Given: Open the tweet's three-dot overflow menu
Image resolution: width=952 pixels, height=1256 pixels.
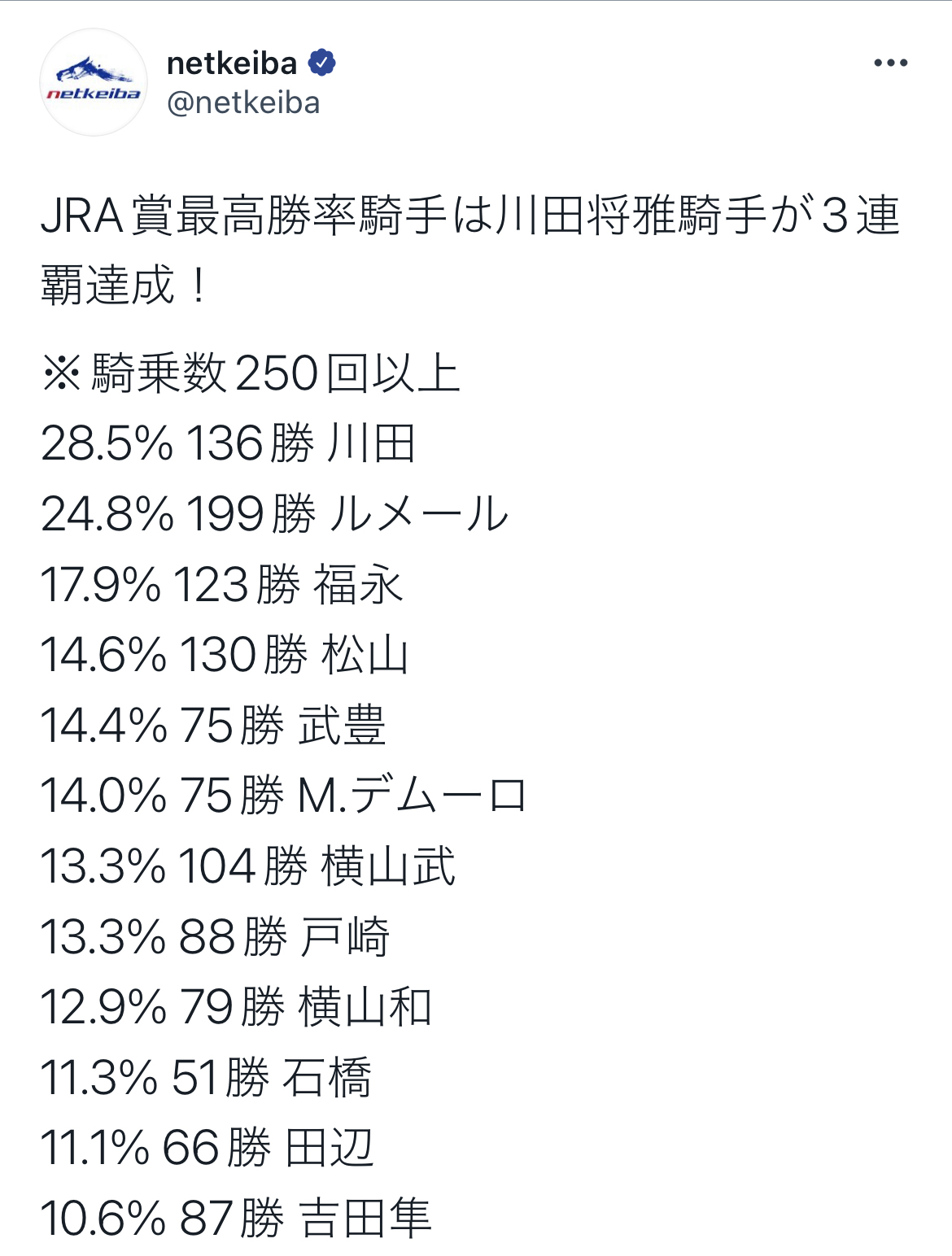Looking at the screenshot, I should [890, 63].
